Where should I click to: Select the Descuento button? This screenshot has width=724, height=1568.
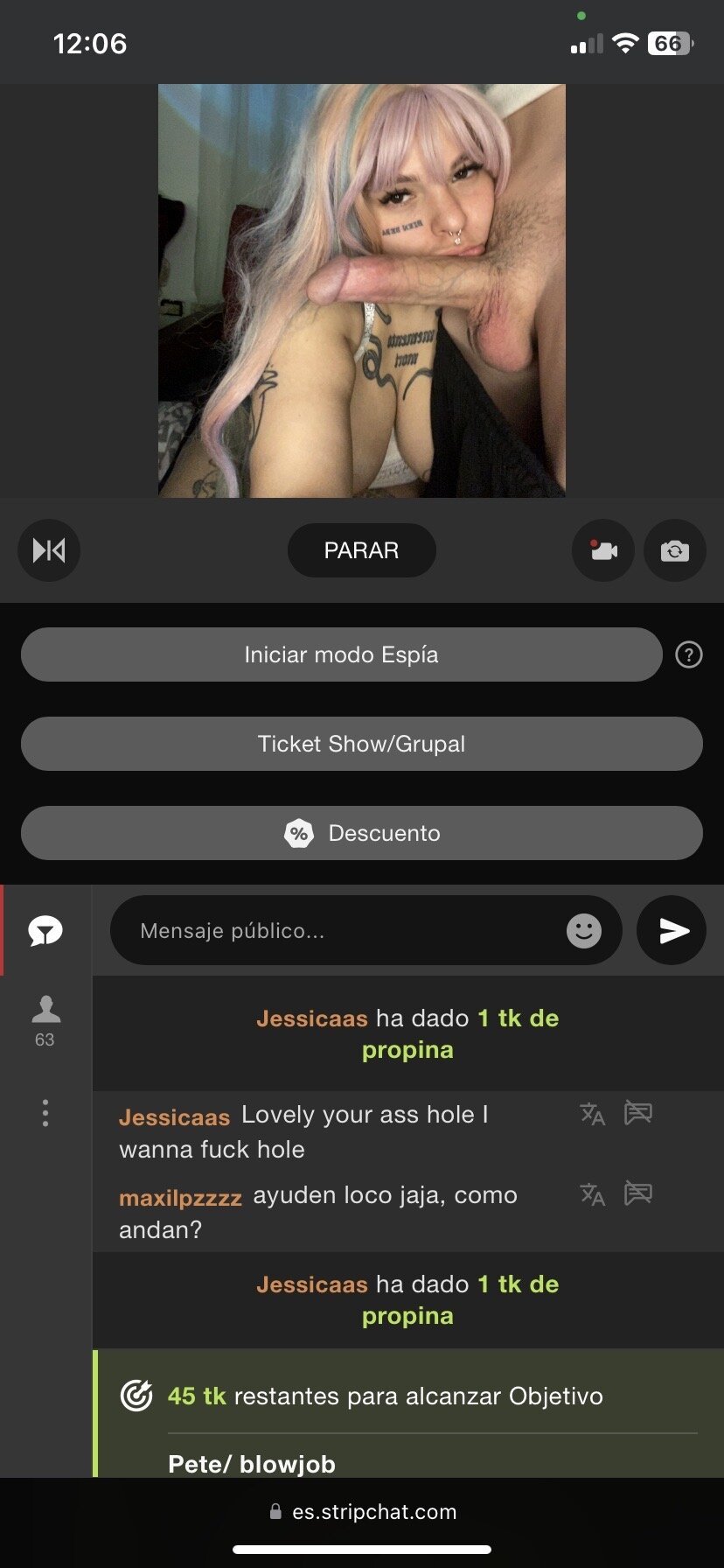click(361, 833)
